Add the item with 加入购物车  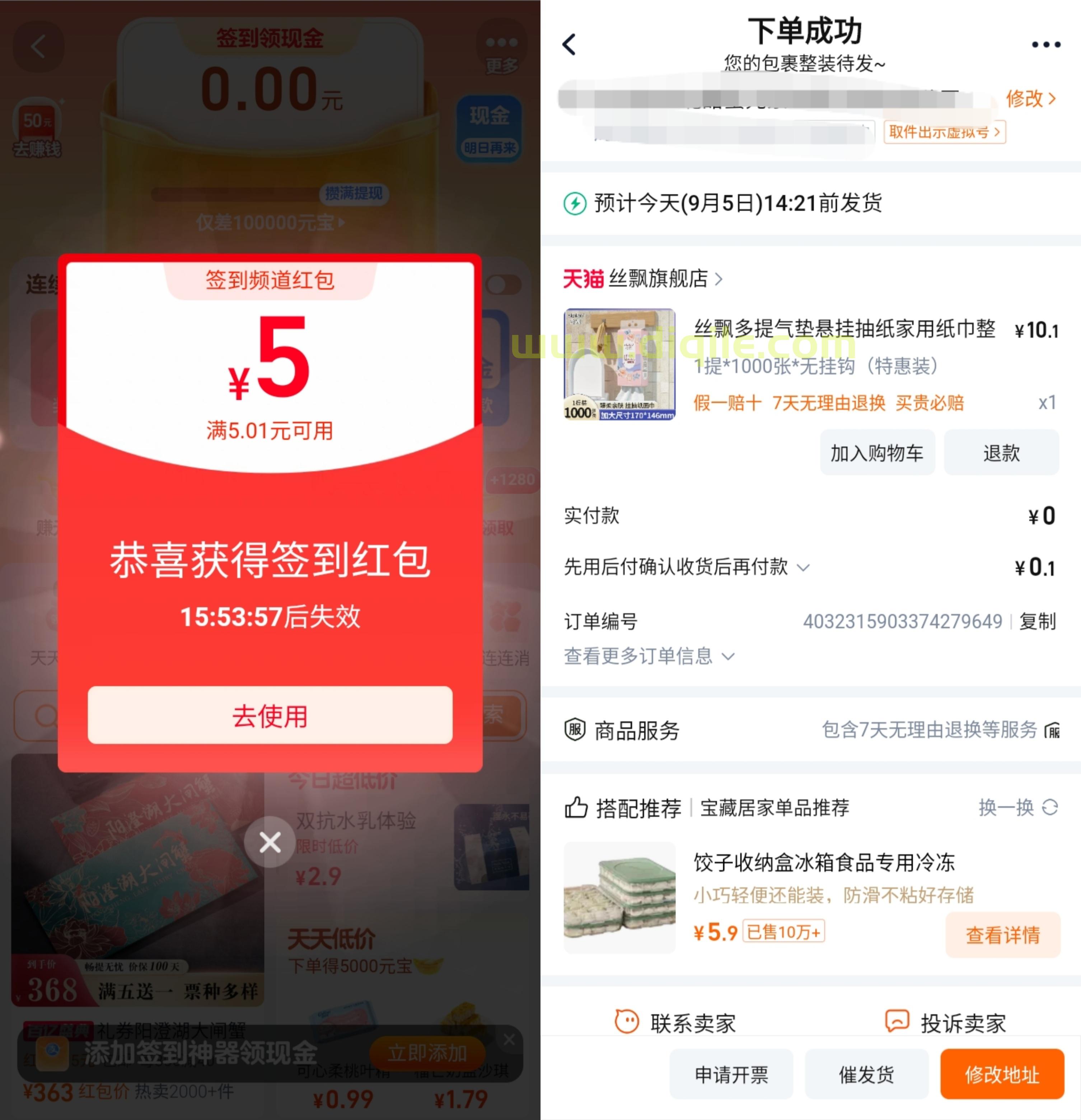click(x=876, y=453)
